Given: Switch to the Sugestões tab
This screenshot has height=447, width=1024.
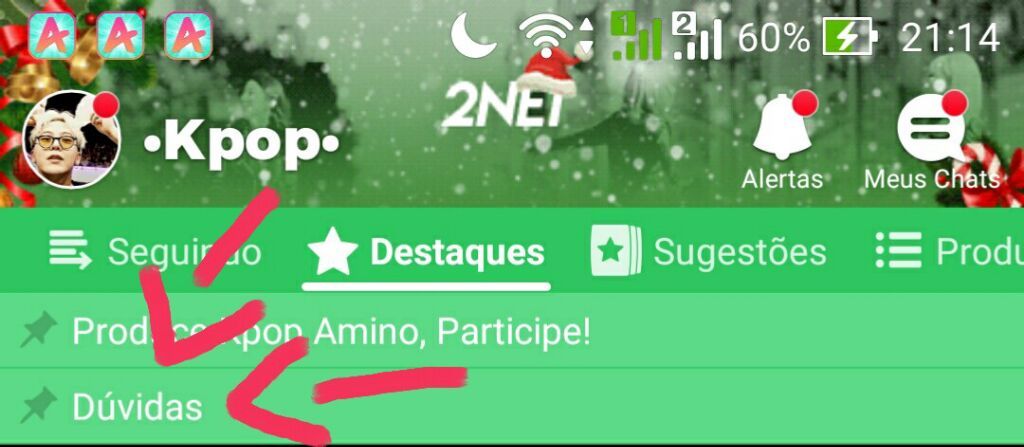Looking at the screenshot, I should click(710, 252).
